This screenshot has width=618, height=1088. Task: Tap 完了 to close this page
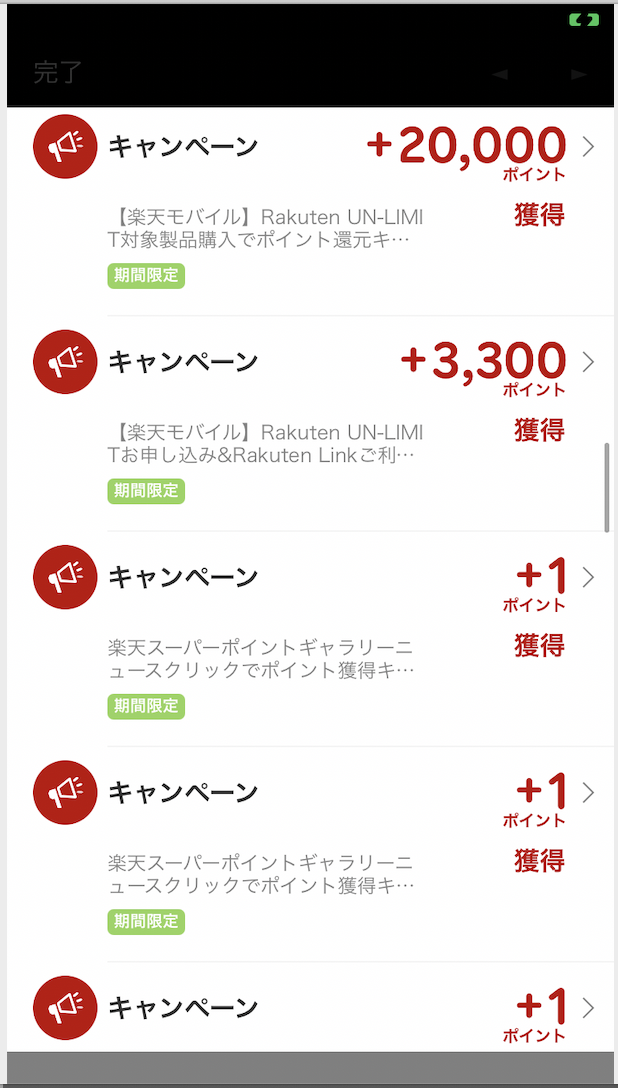pos(57,72)
